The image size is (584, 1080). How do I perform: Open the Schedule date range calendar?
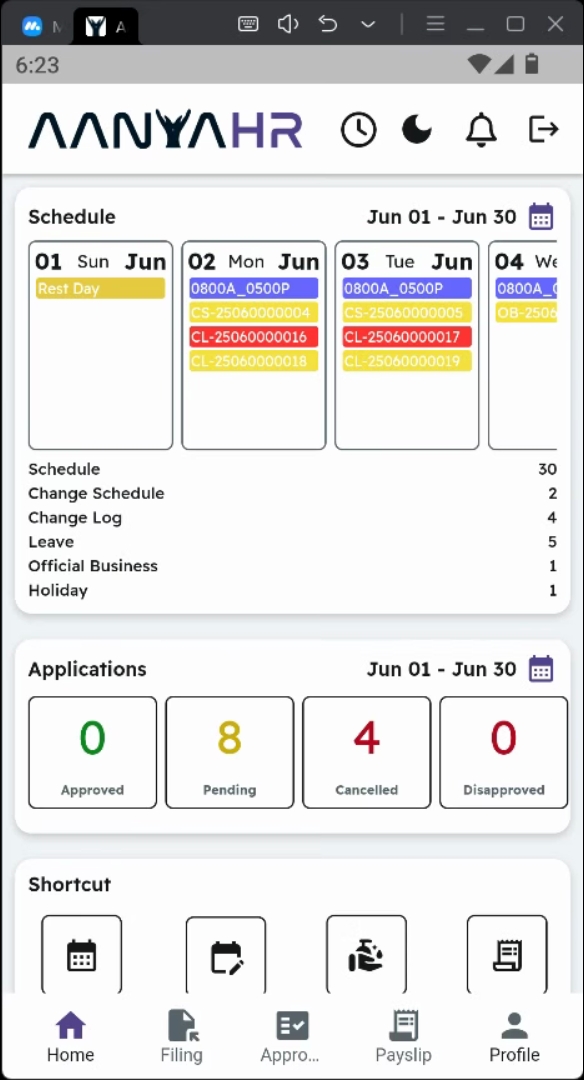pos(541,217)
